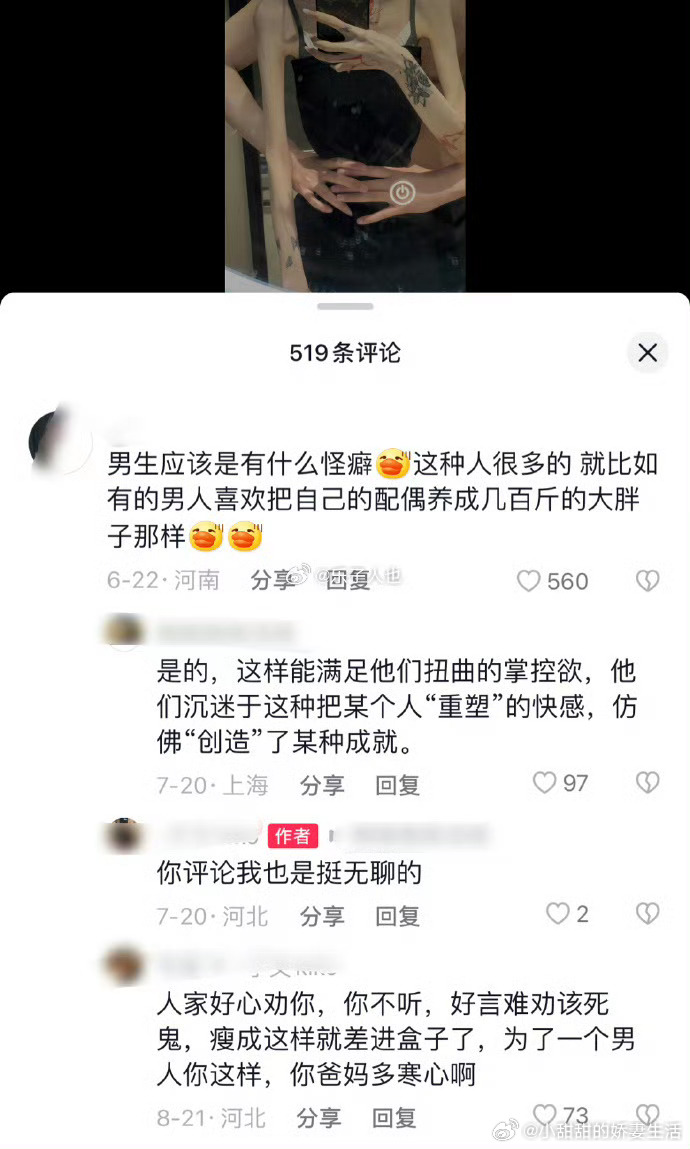Open the top commenter's profile avatar
The height and width of the screenshot is (1149, 690).
pyautogui.click(x=60, y=441)
